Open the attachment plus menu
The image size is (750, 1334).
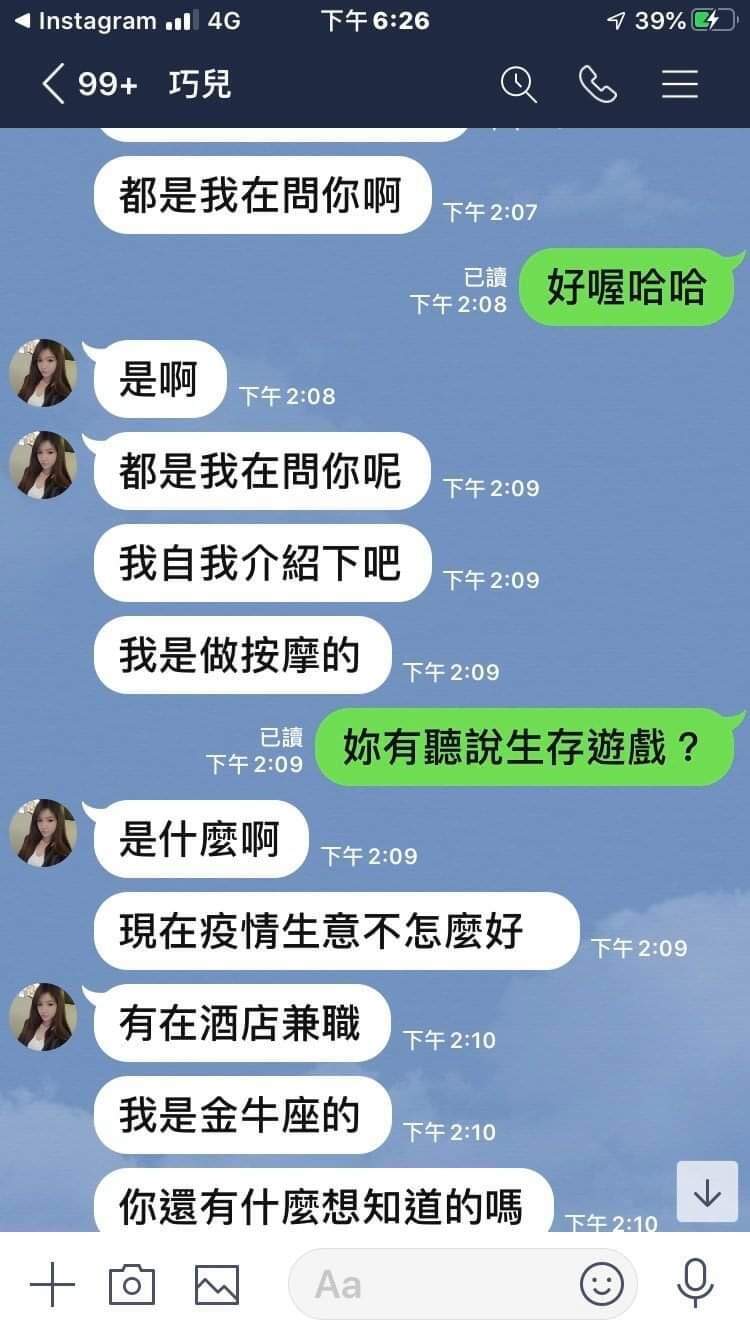point(52,1284)
